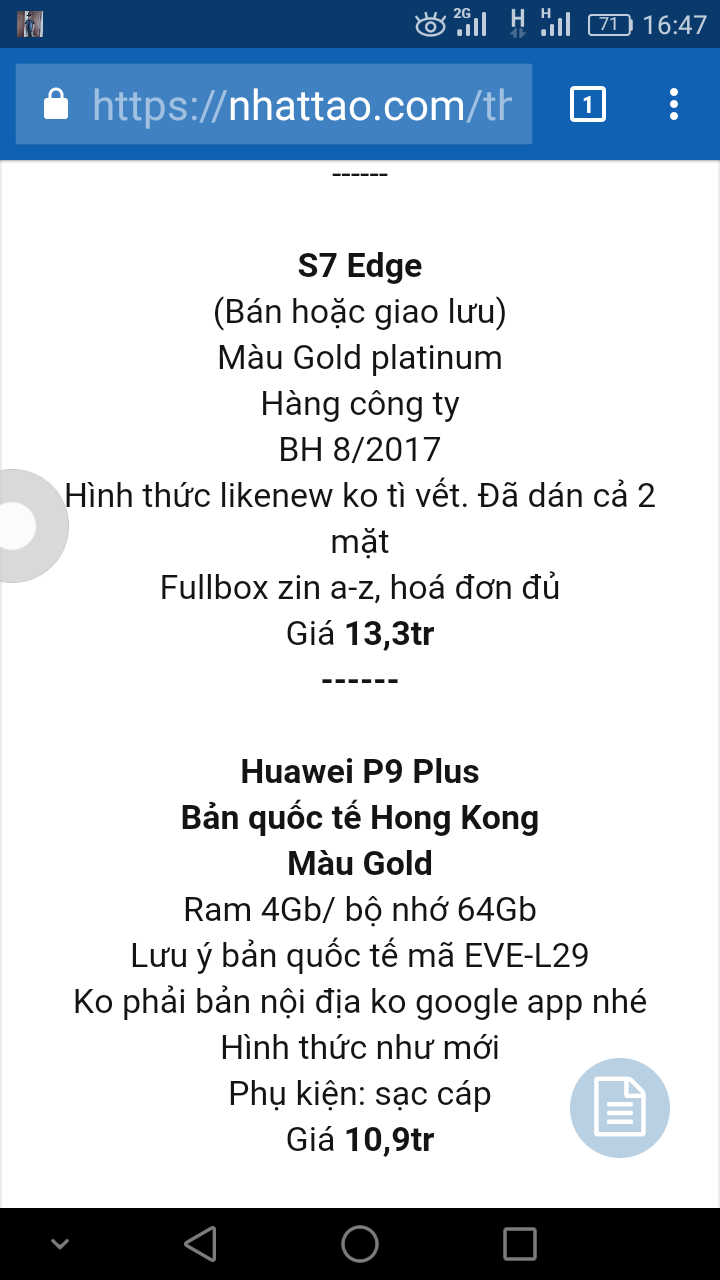Viewport: 720px width, 1280px height.
Task: Tap the floating document button
Action: point(620,1108)
